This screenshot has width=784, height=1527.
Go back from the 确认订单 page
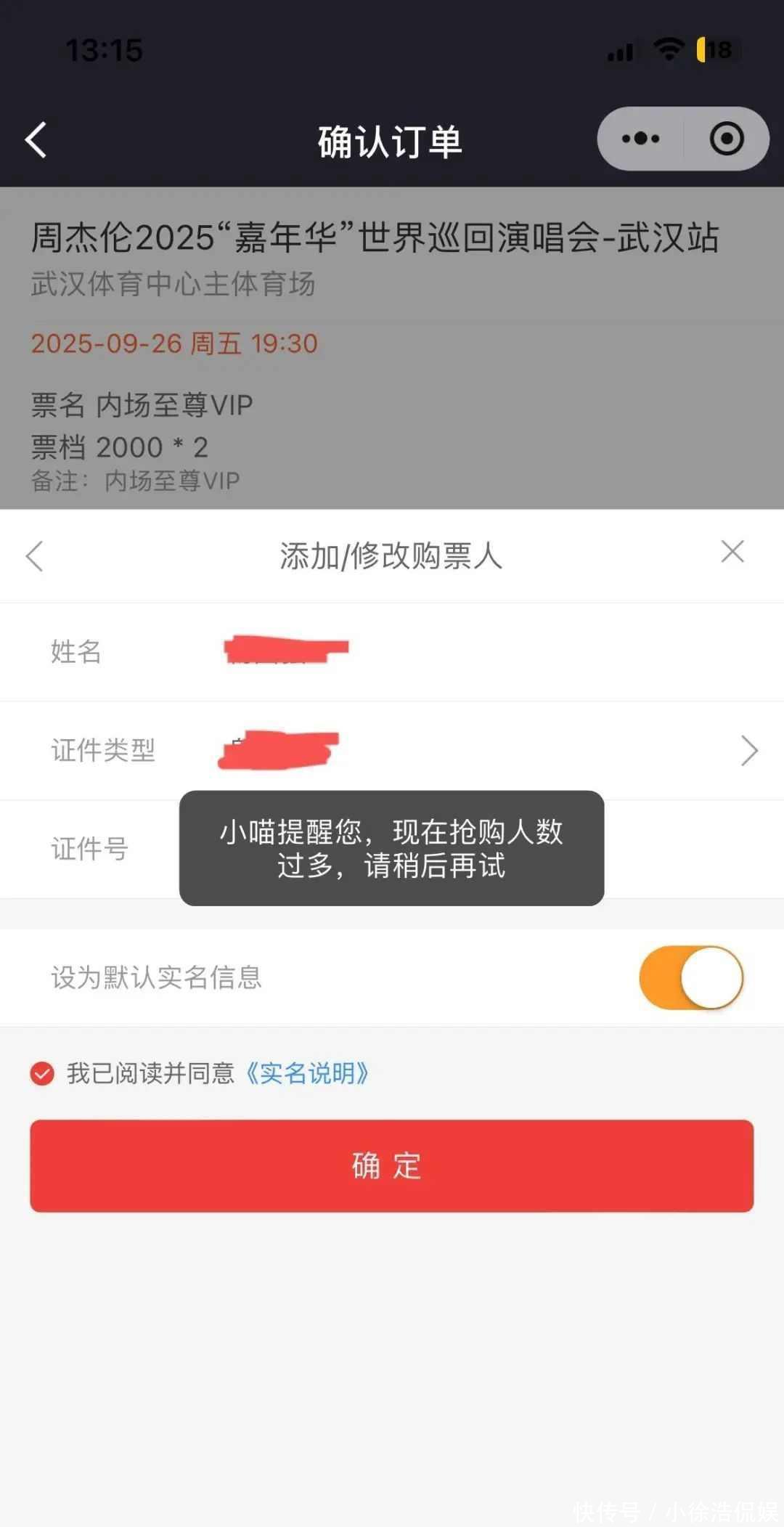[36, 139]
